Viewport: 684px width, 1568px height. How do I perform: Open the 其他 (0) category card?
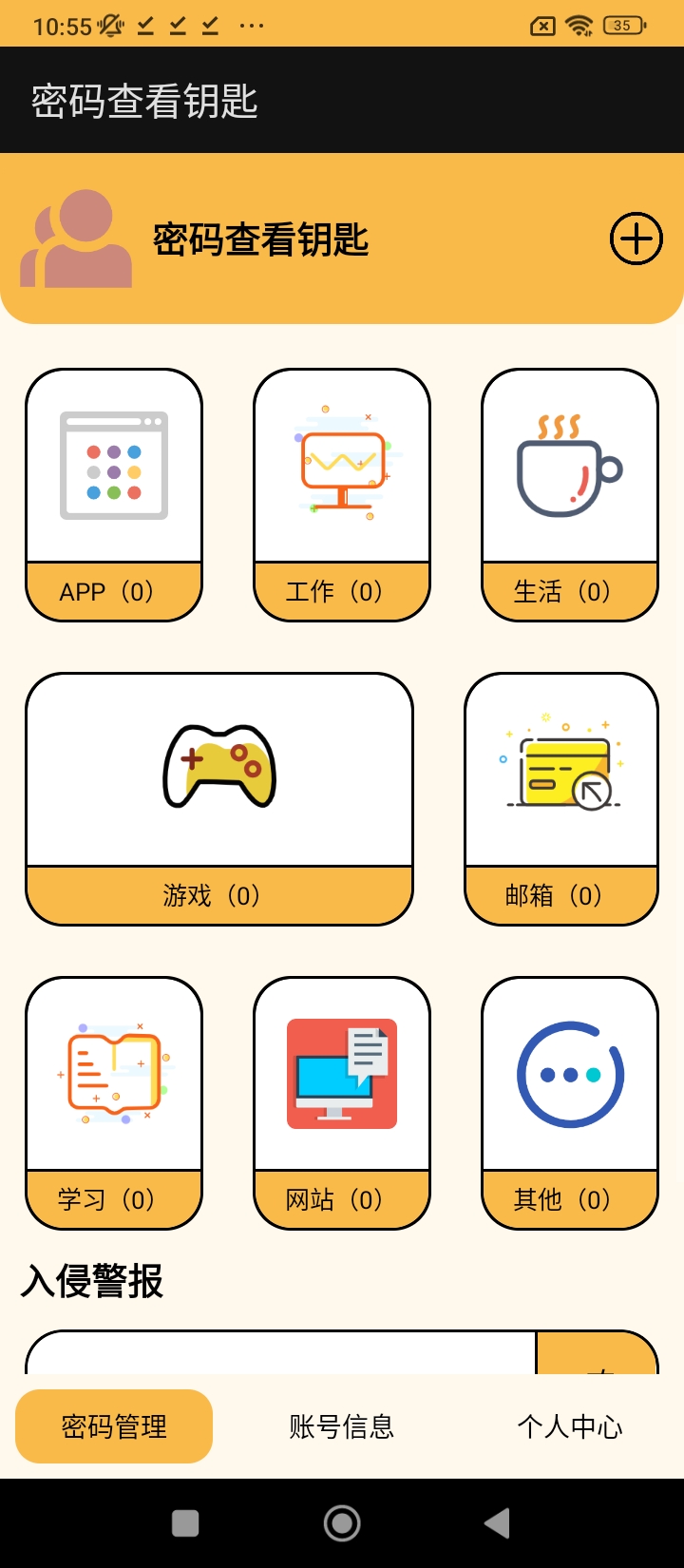[570, 1102]
